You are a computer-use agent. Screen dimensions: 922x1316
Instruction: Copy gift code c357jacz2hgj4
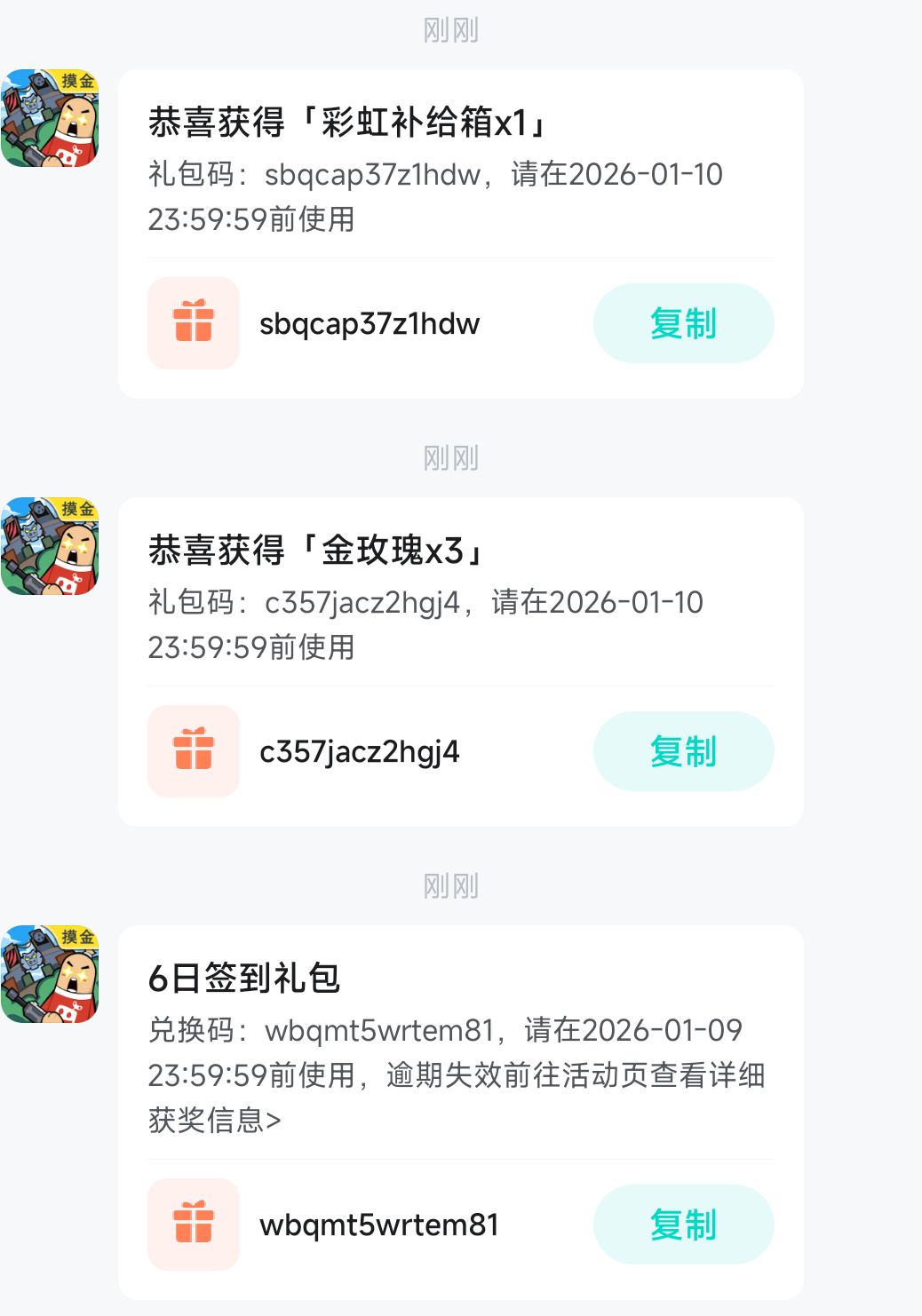coord(683,751)
